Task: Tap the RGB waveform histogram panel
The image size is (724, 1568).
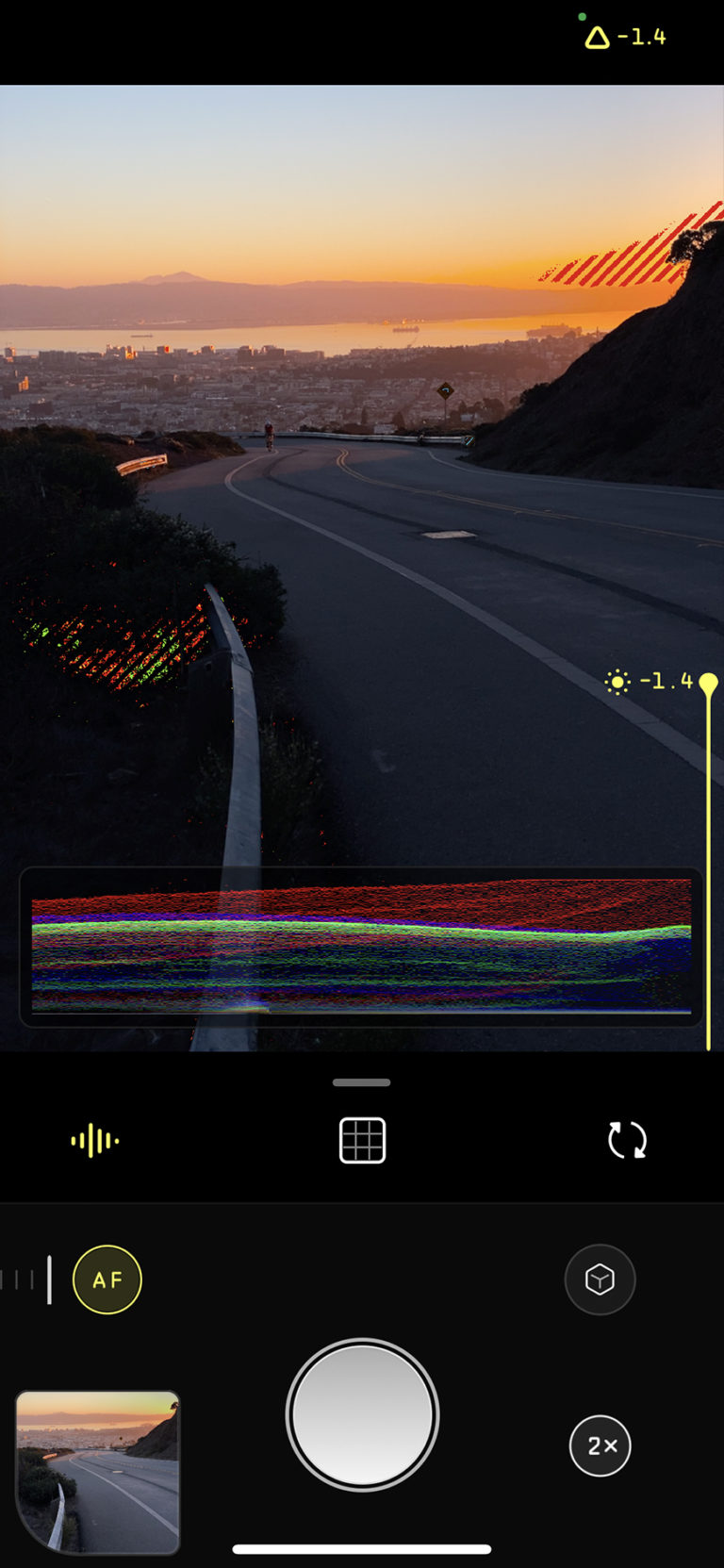Action: tap(362, 947)
